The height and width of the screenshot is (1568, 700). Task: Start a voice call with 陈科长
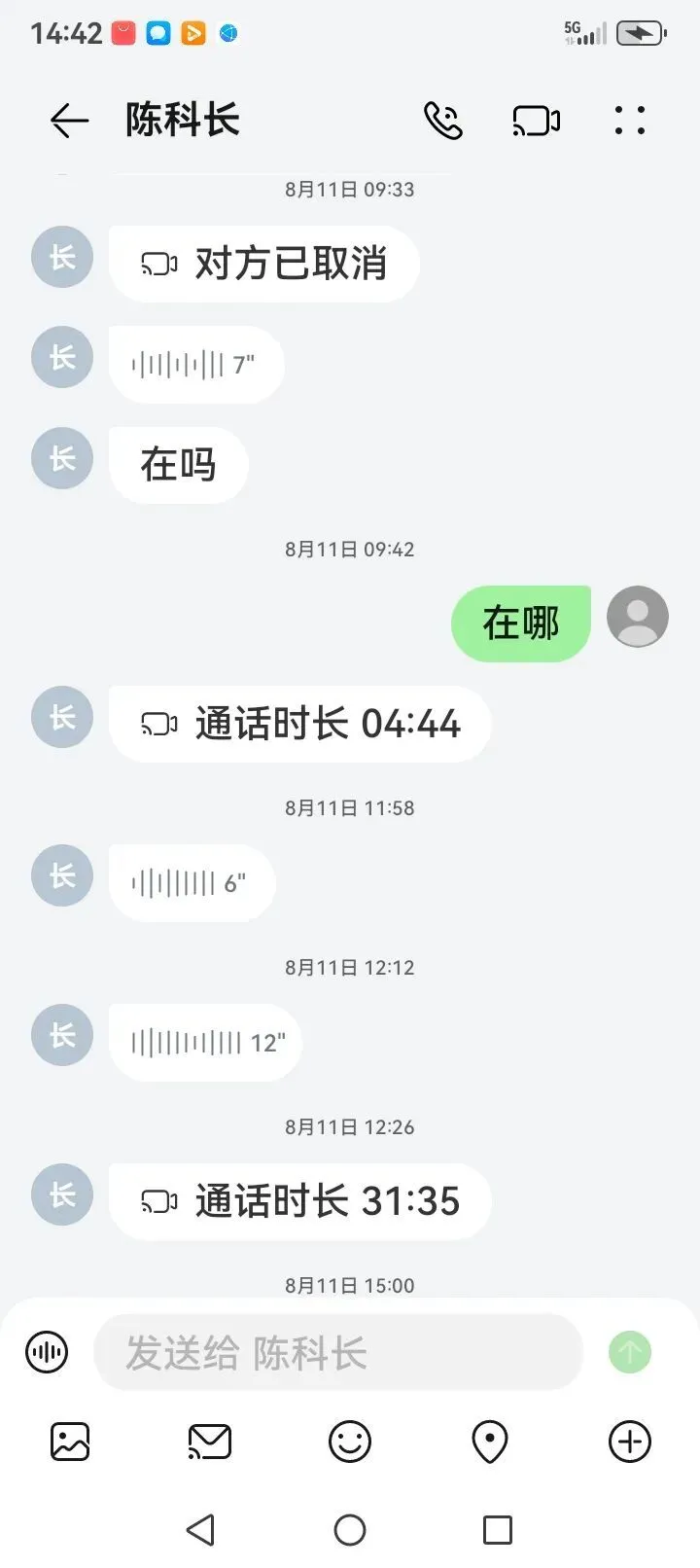pyautogui.click(x=443, y=121)
